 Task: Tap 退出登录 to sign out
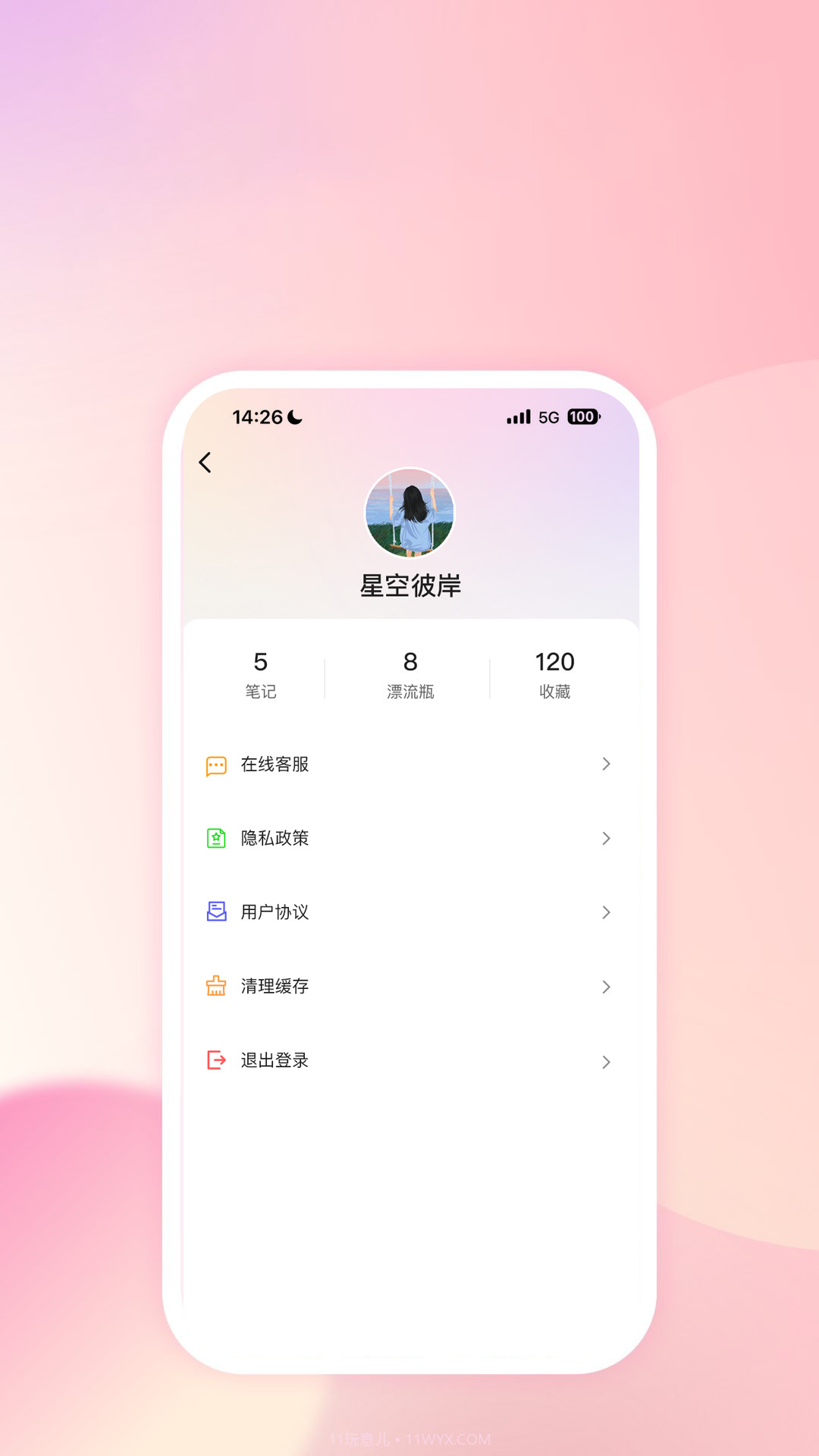click(275, 1061)
